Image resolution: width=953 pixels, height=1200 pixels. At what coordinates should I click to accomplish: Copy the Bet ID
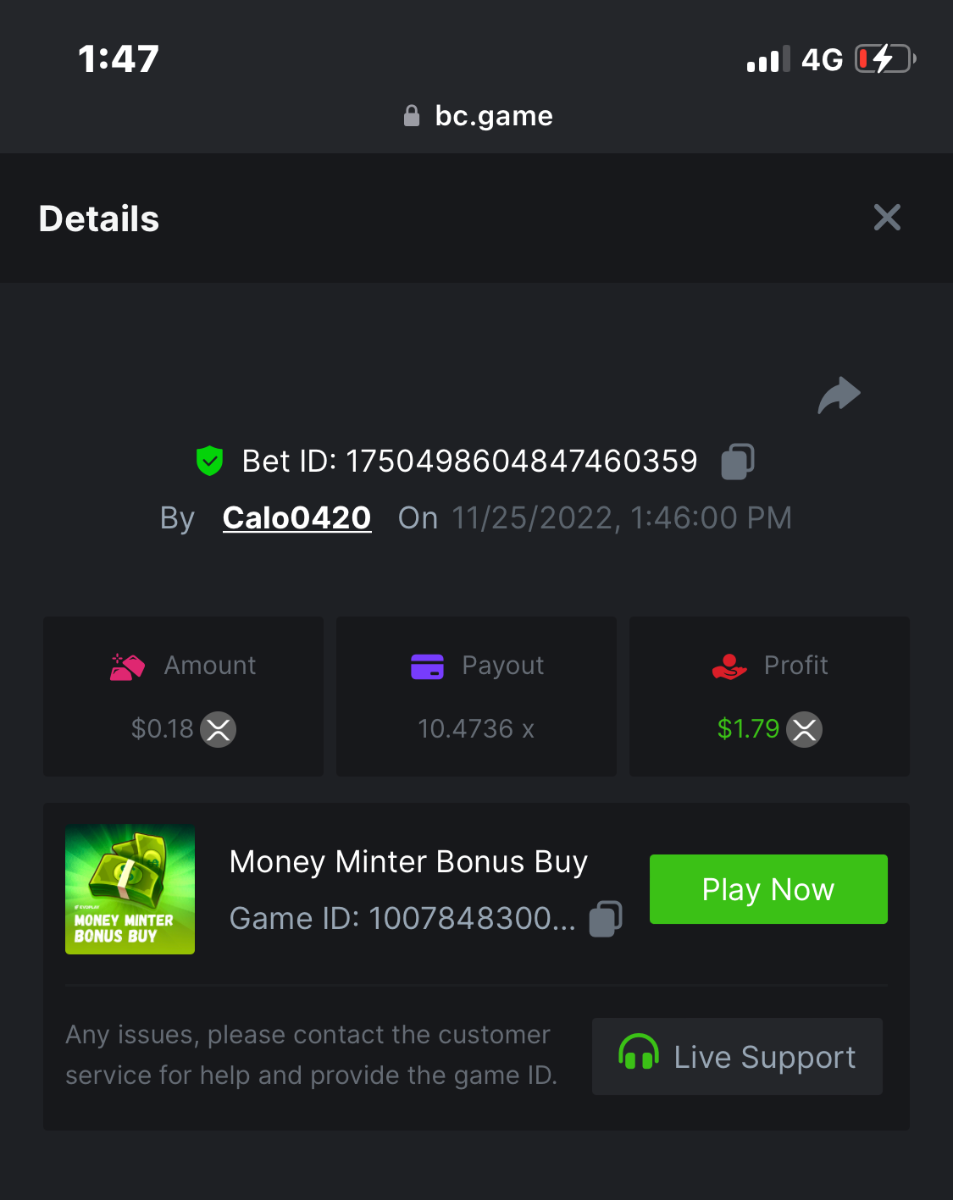738,461
